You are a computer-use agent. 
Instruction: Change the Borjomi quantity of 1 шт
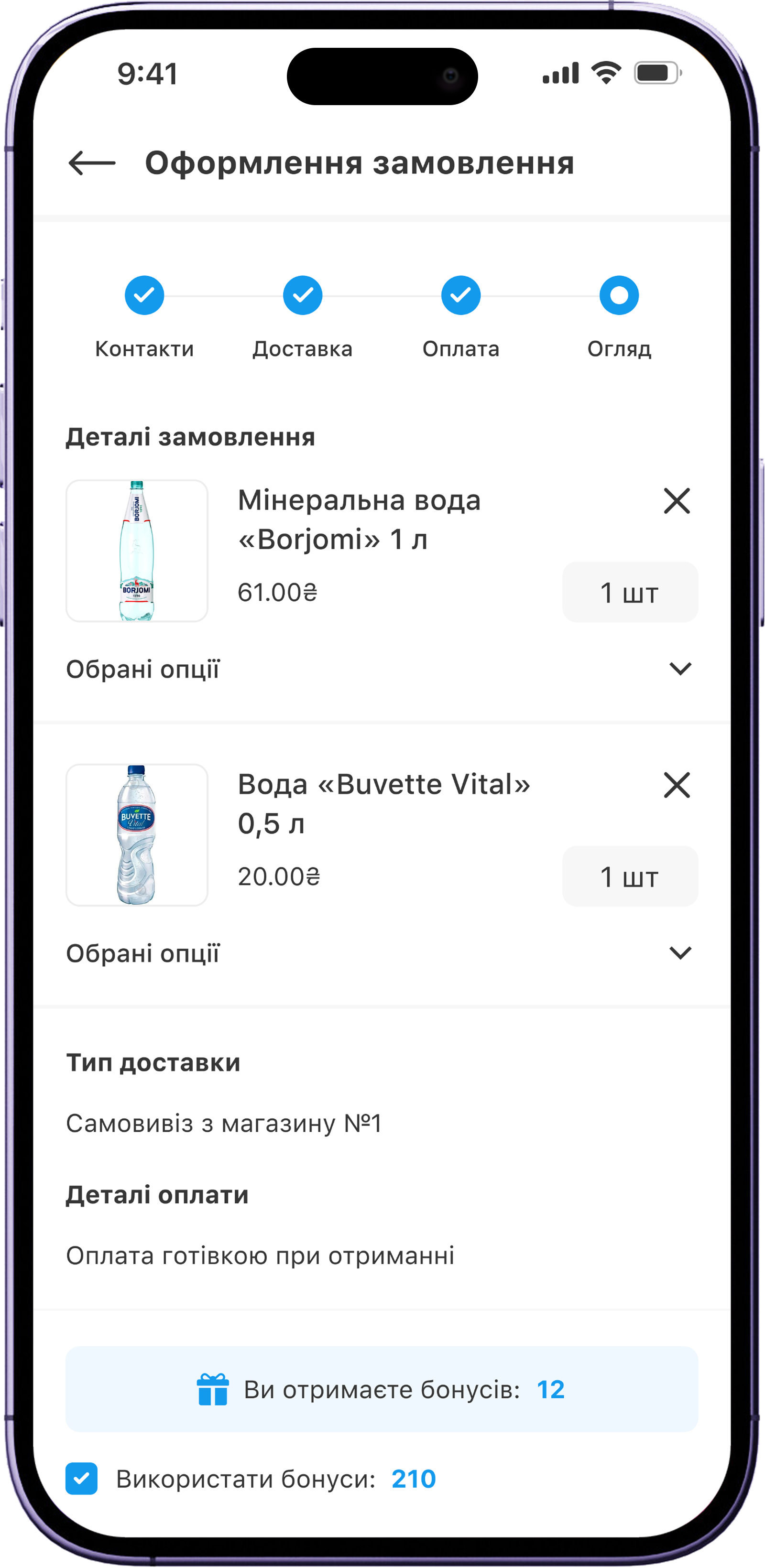(630, 592)
